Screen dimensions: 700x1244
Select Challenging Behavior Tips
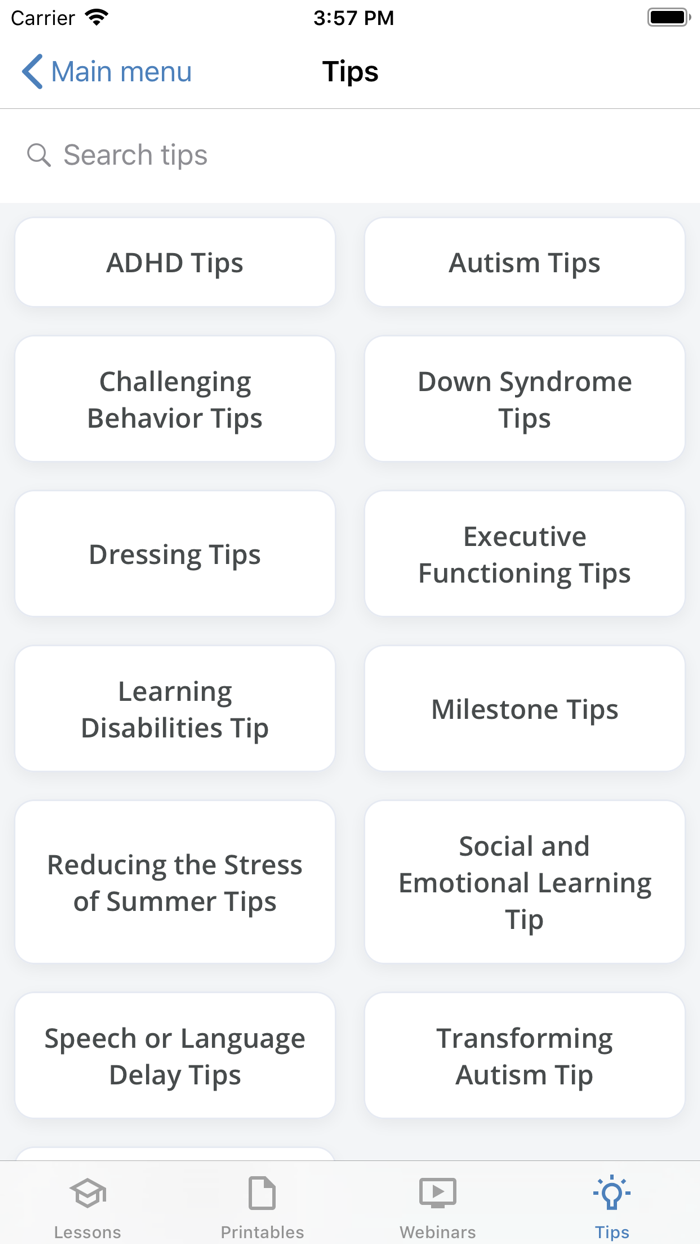[x=175, y=399]
